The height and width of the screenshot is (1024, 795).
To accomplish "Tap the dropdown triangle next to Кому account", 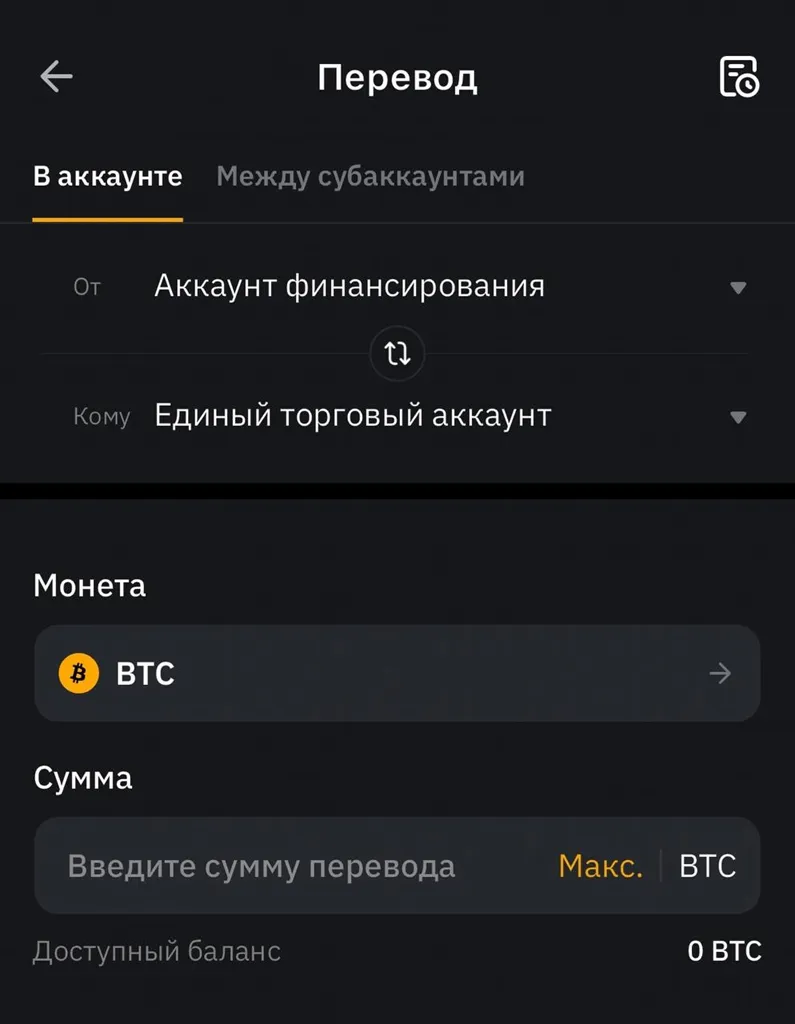I will click(738, 416).
